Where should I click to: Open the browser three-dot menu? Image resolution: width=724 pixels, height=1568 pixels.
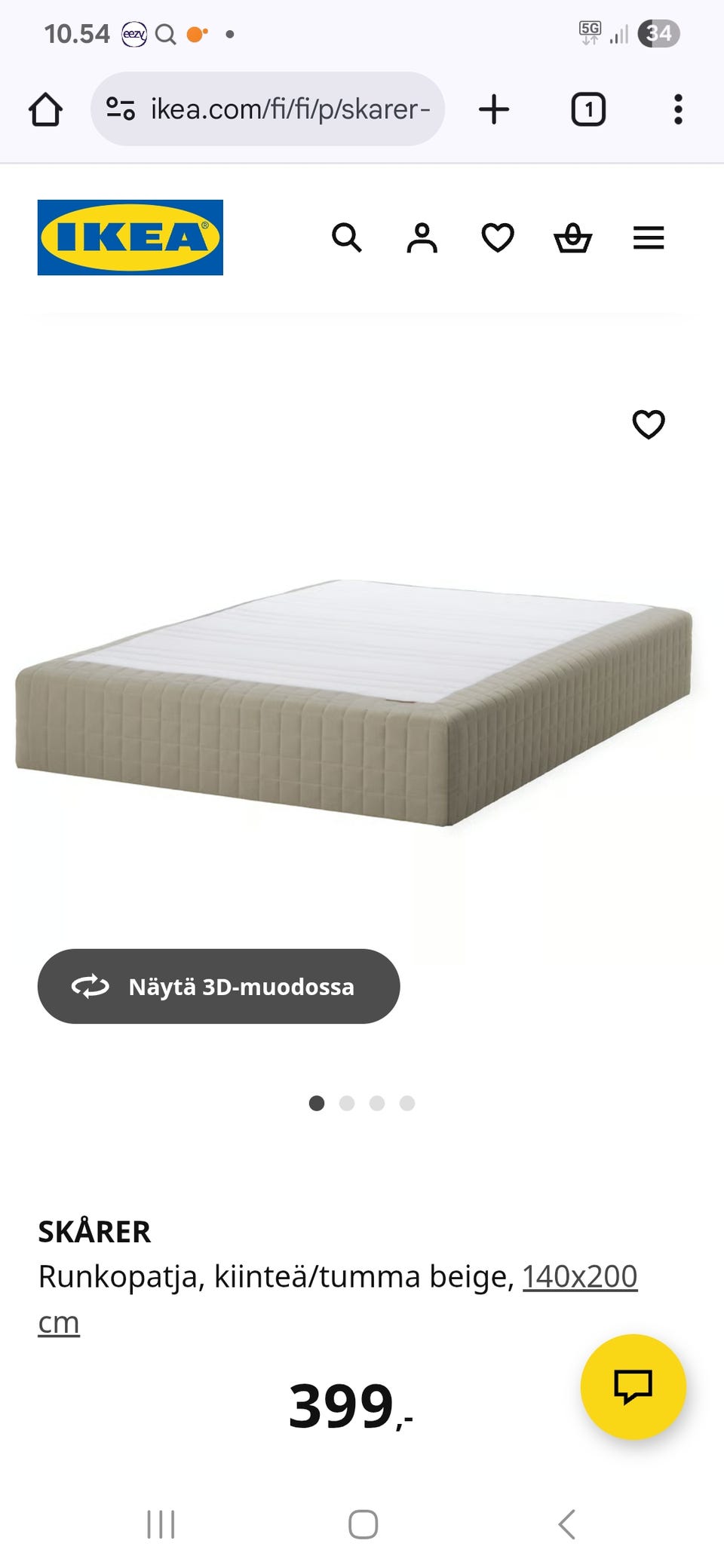[678, 108]
